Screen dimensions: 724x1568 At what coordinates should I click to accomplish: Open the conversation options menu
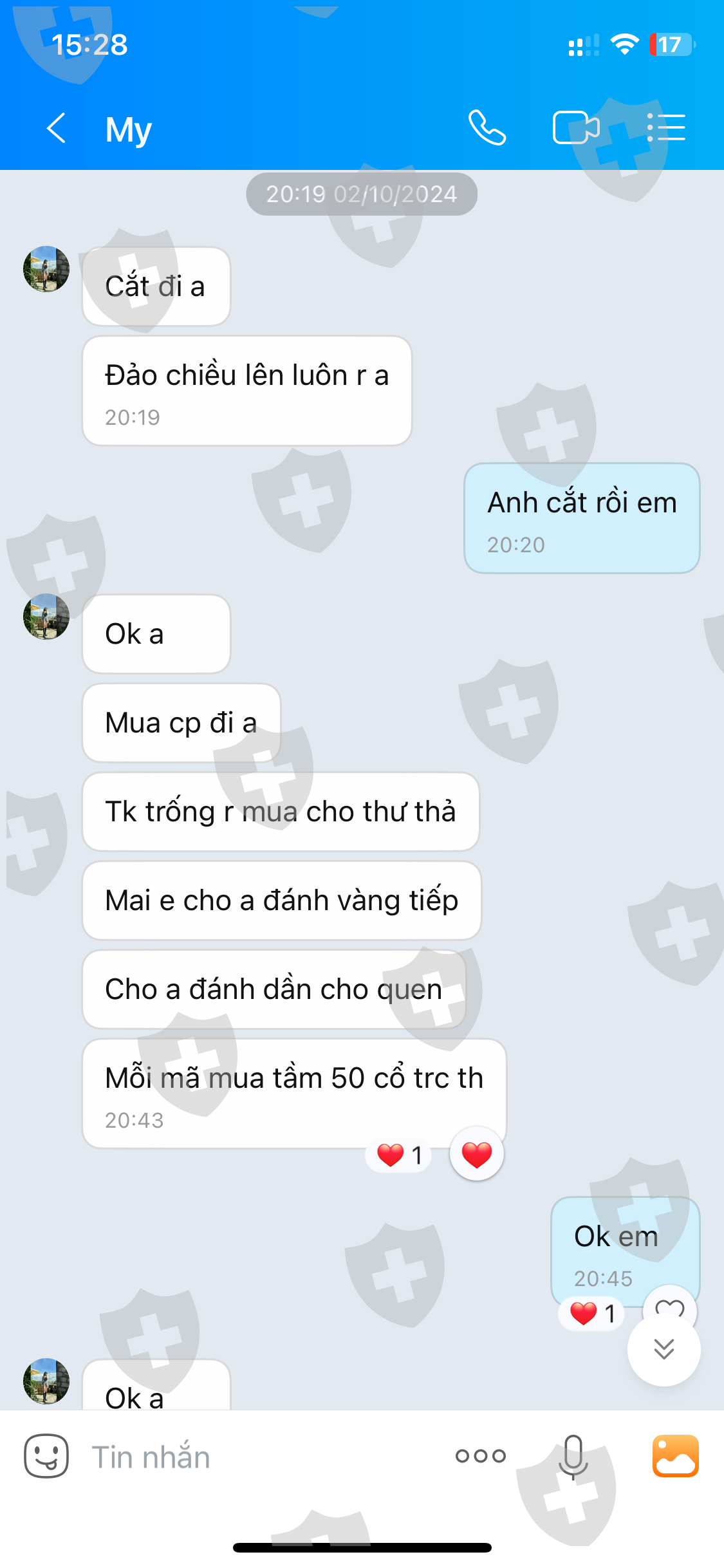[666, 127]
